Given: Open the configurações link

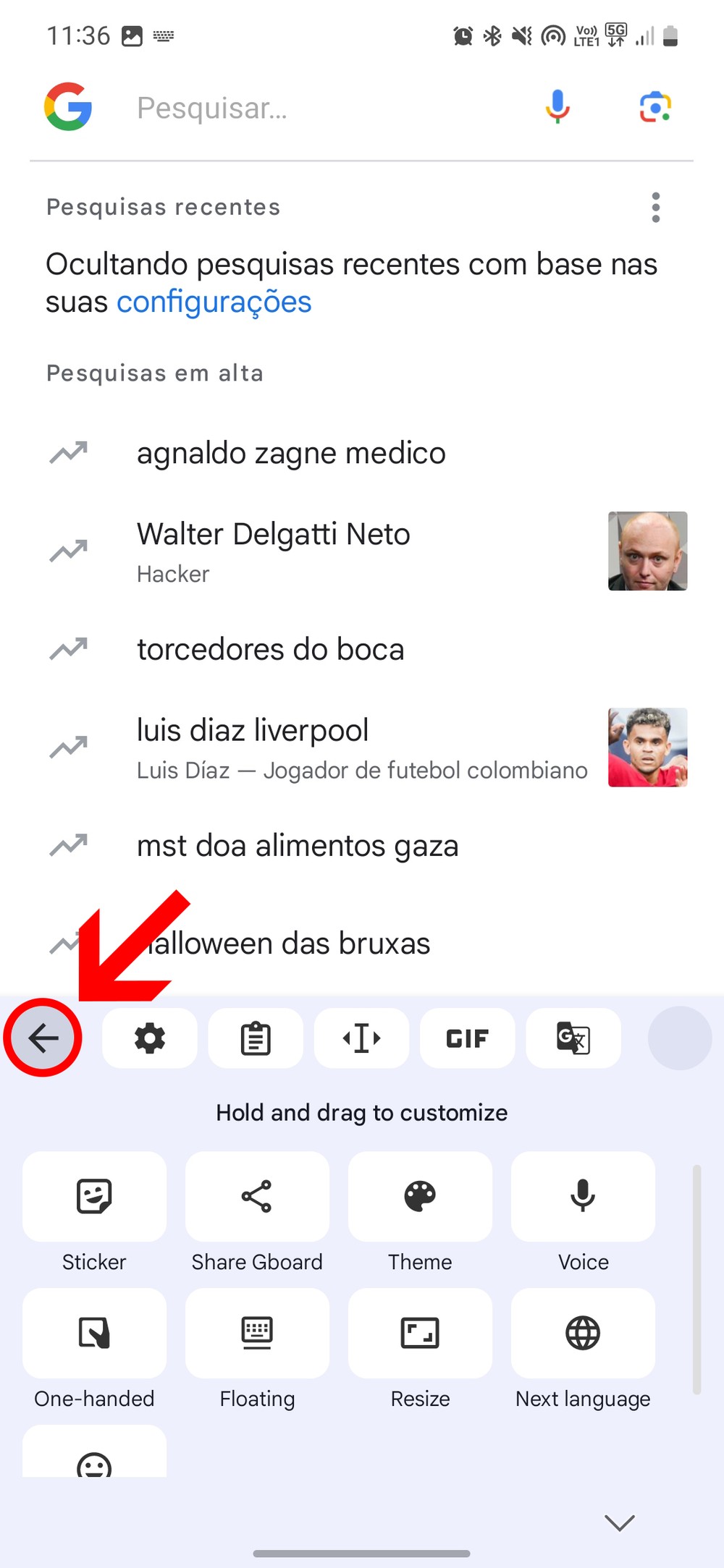Looking at the screenshot, I should coord(214,302).
